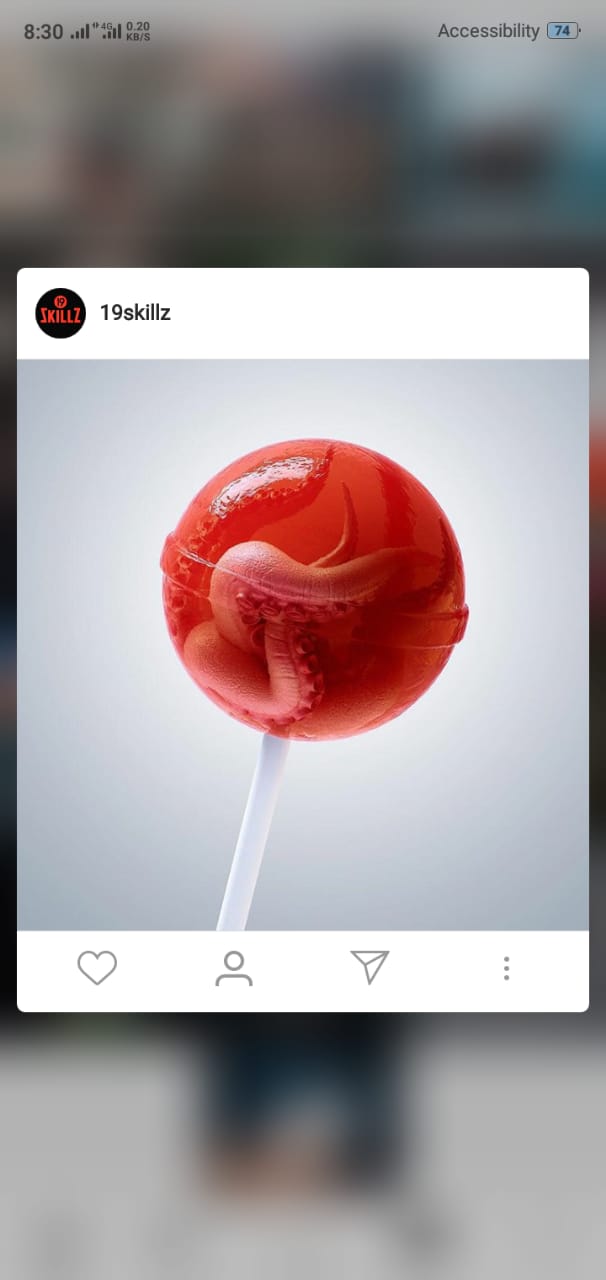Screen dimensions: 606x1280
Task: Open the 19skillz username
Action: [x=135, y=313]
